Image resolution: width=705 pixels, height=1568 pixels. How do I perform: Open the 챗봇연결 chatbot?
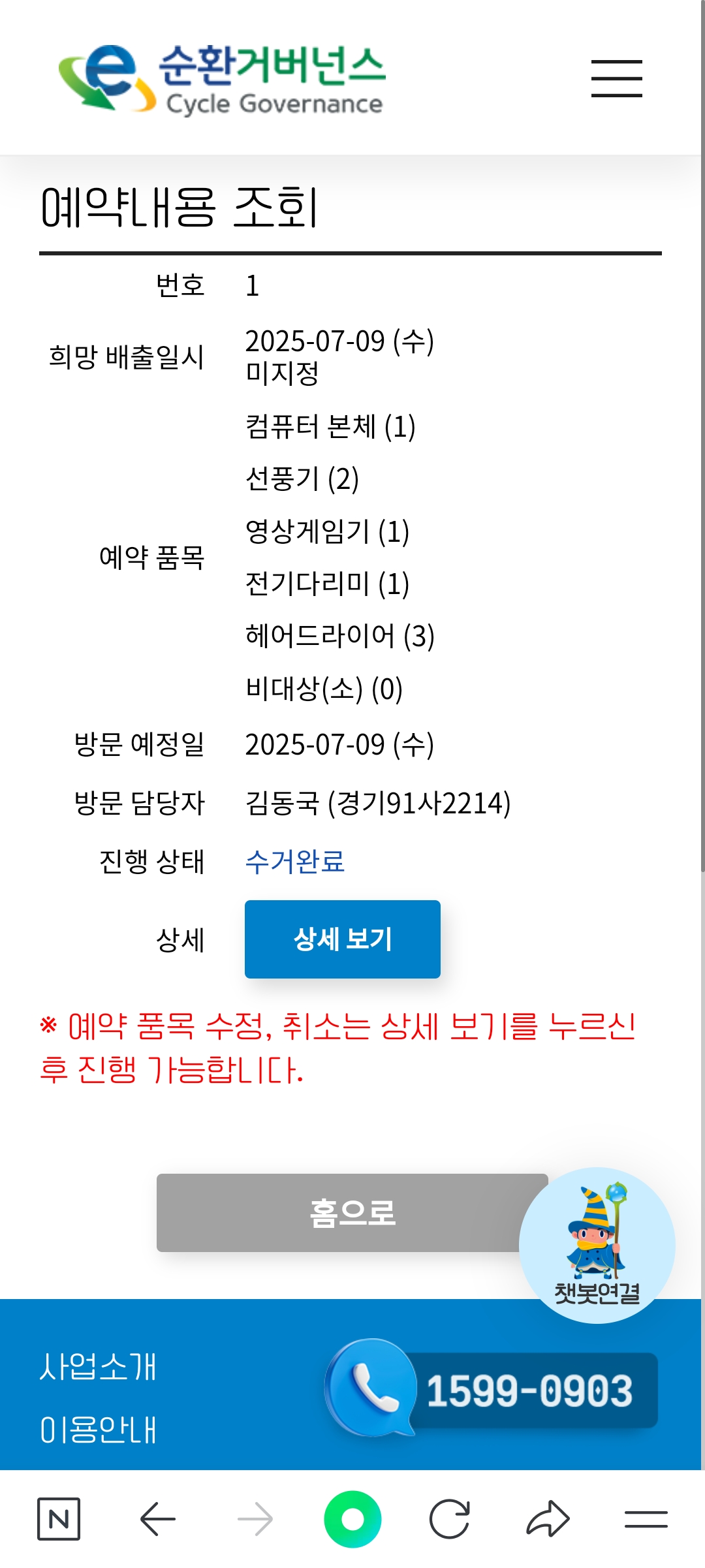pos(597,1246)
